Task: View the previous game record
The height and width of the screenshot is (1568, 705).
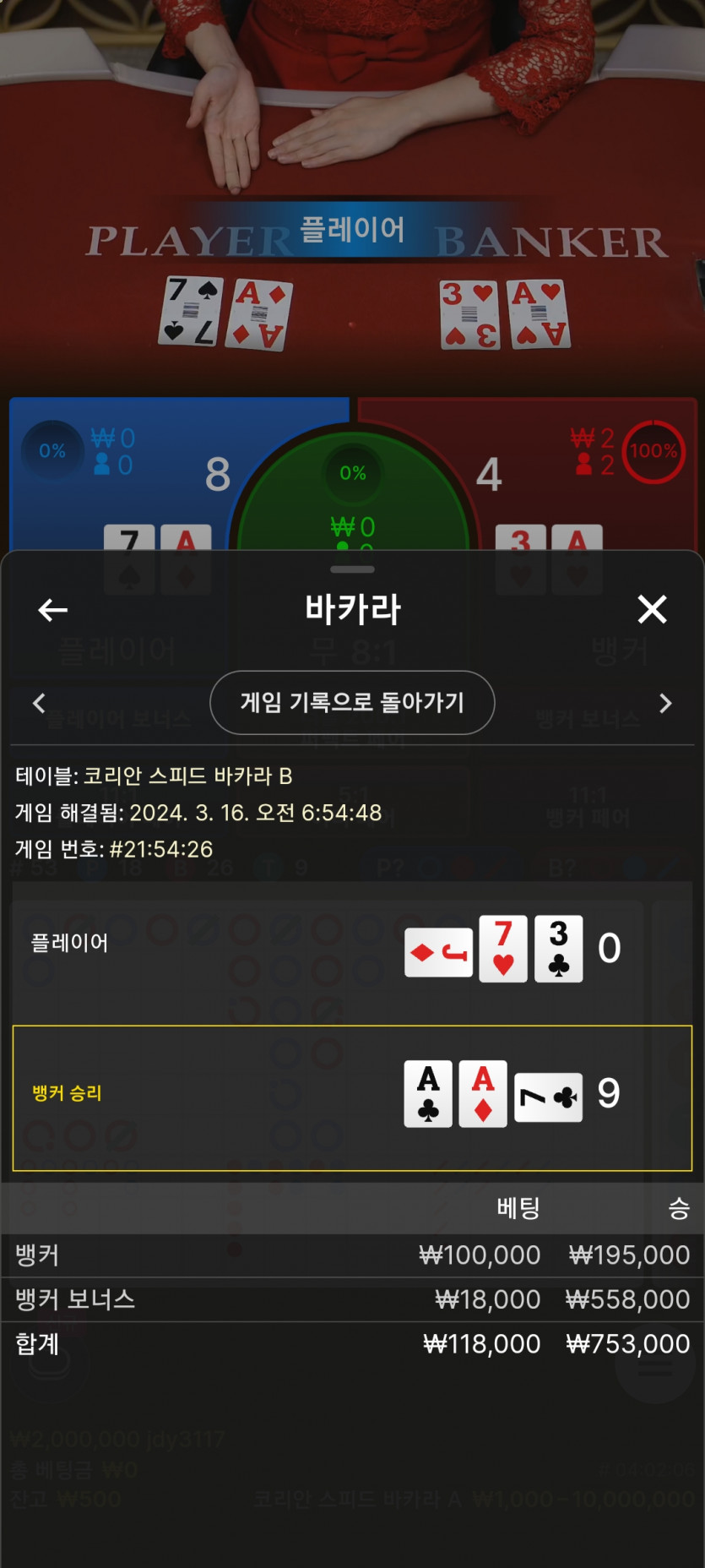Action: click(x=39, y=703)
